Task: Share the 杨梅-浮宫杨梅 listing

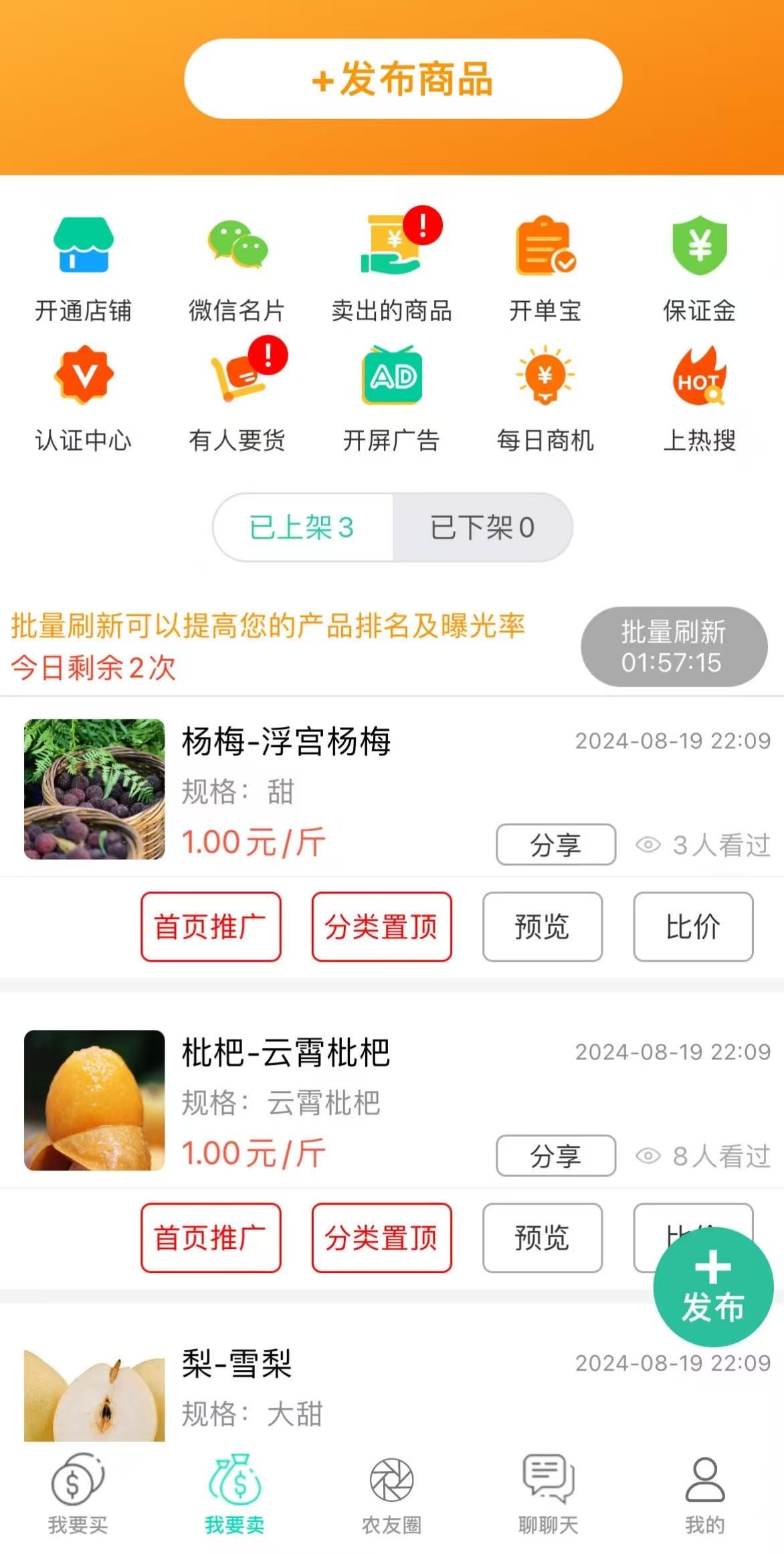Action: (555, 845)
